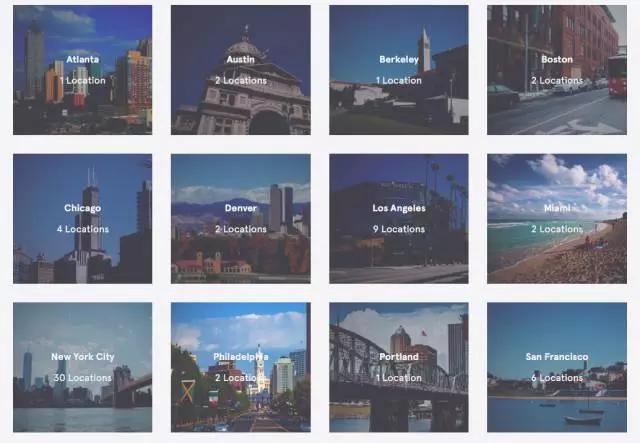Open the Chicago tile with 4 locations

pos(82,218)
